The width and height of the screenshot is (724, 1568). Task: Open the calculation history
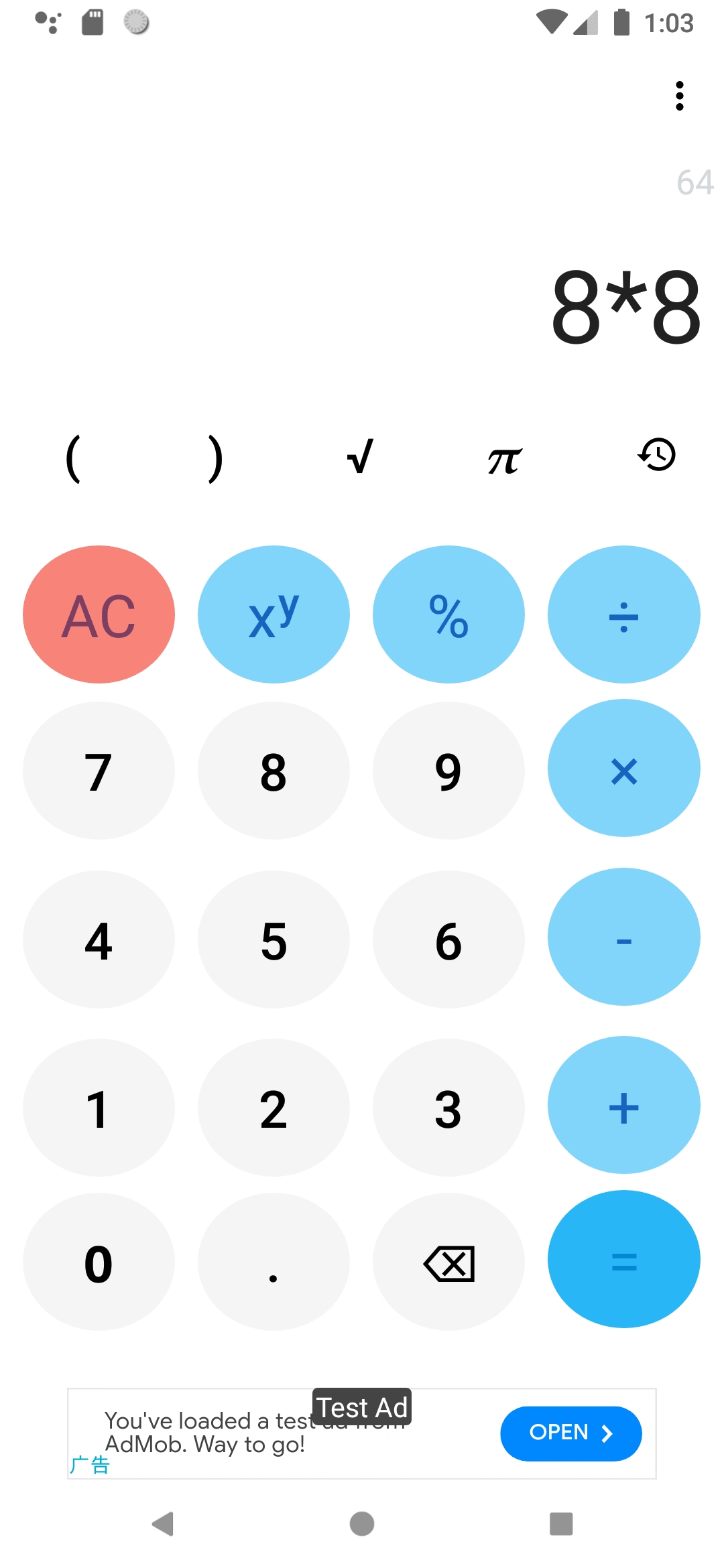[657, 455]
